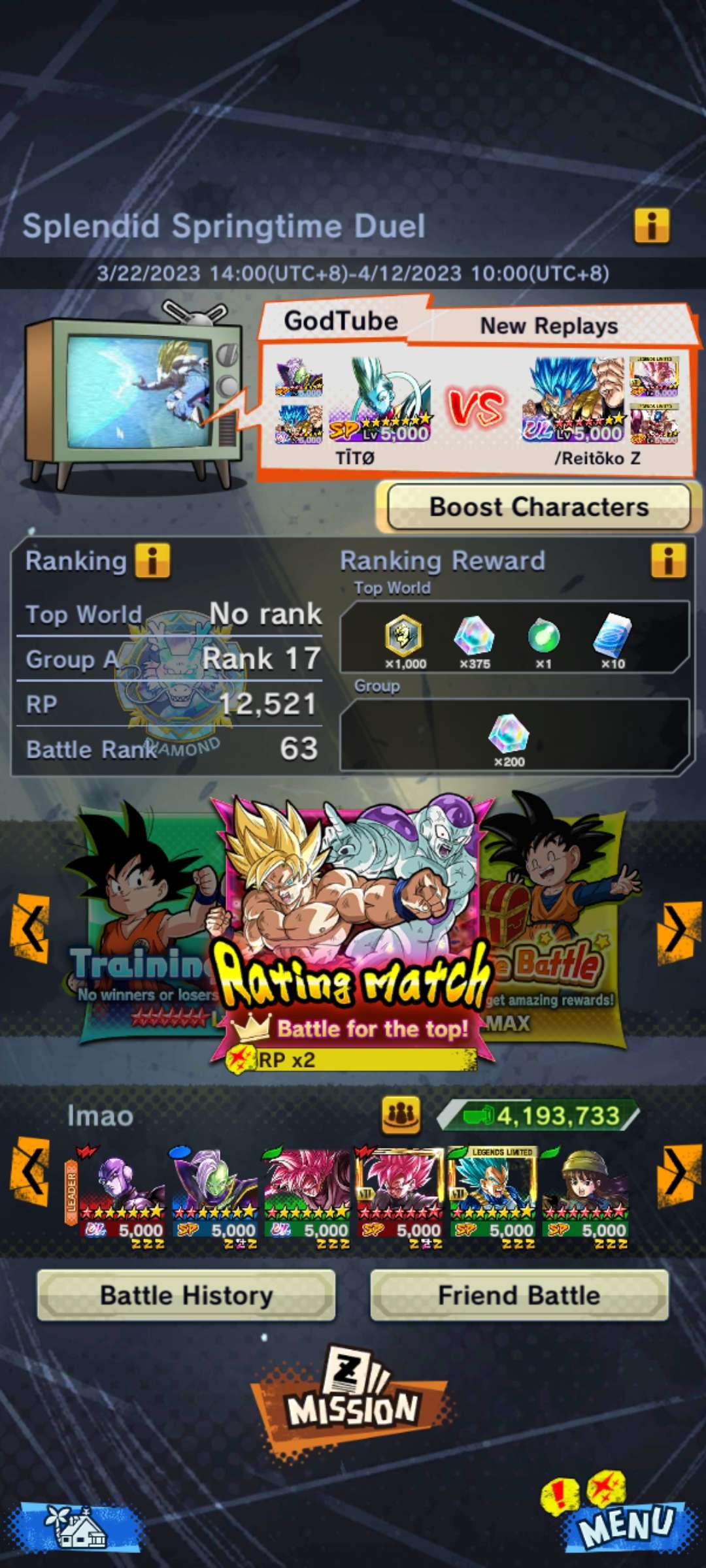Switch to next party
This screenshot has width=706, height=1568.
click(677, 1173)
